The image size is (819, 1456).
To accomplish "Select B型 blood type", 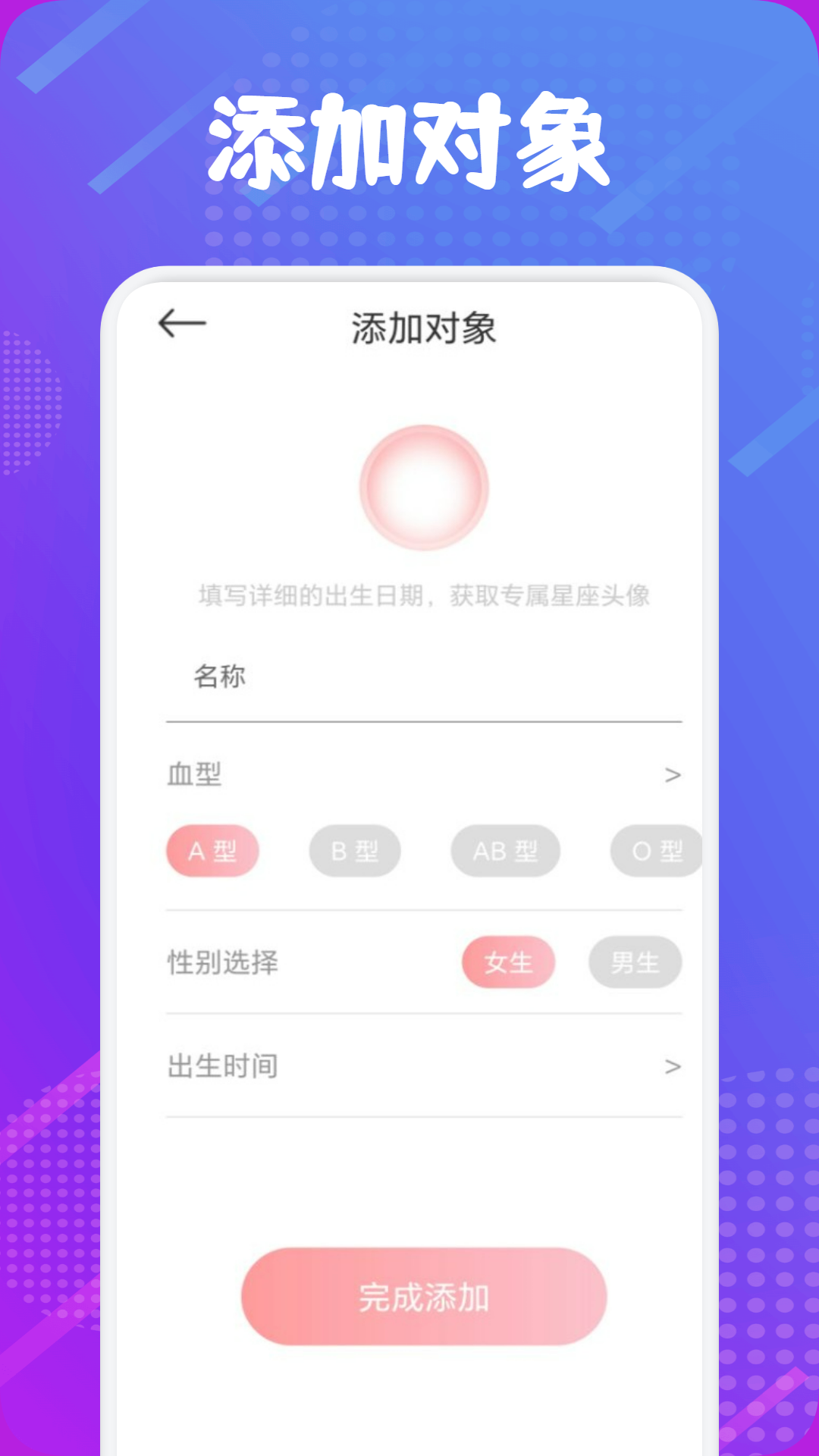I will (x=354, y=851).
